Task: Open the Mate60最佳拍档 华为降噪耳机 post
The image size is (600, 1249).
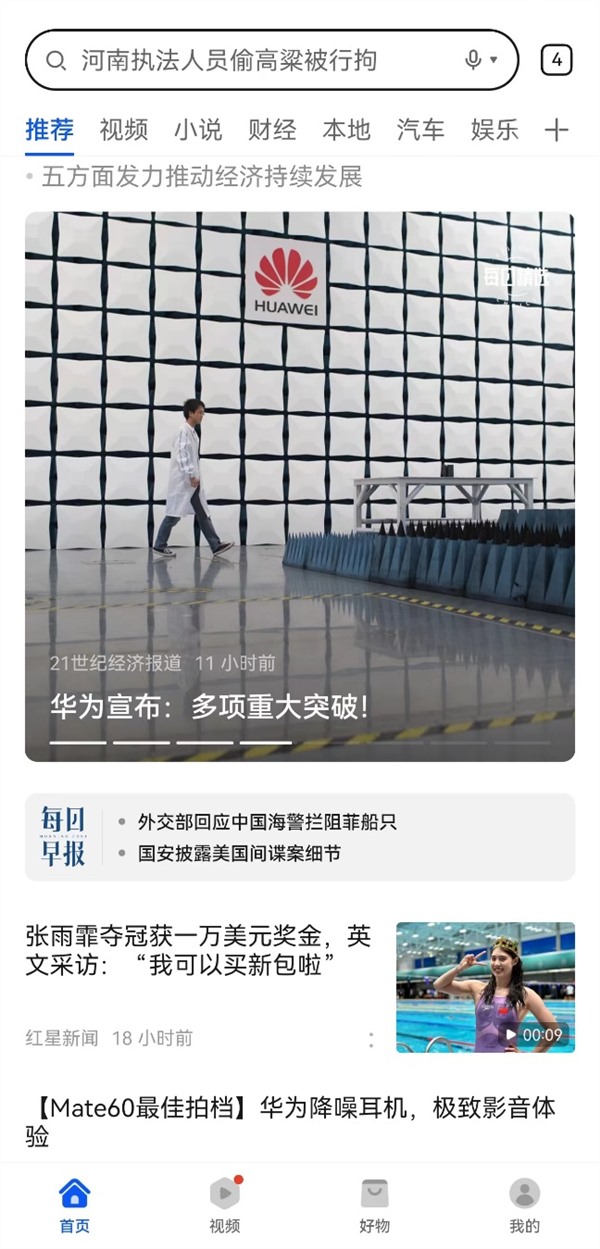Action: [x=290, y=1121]
